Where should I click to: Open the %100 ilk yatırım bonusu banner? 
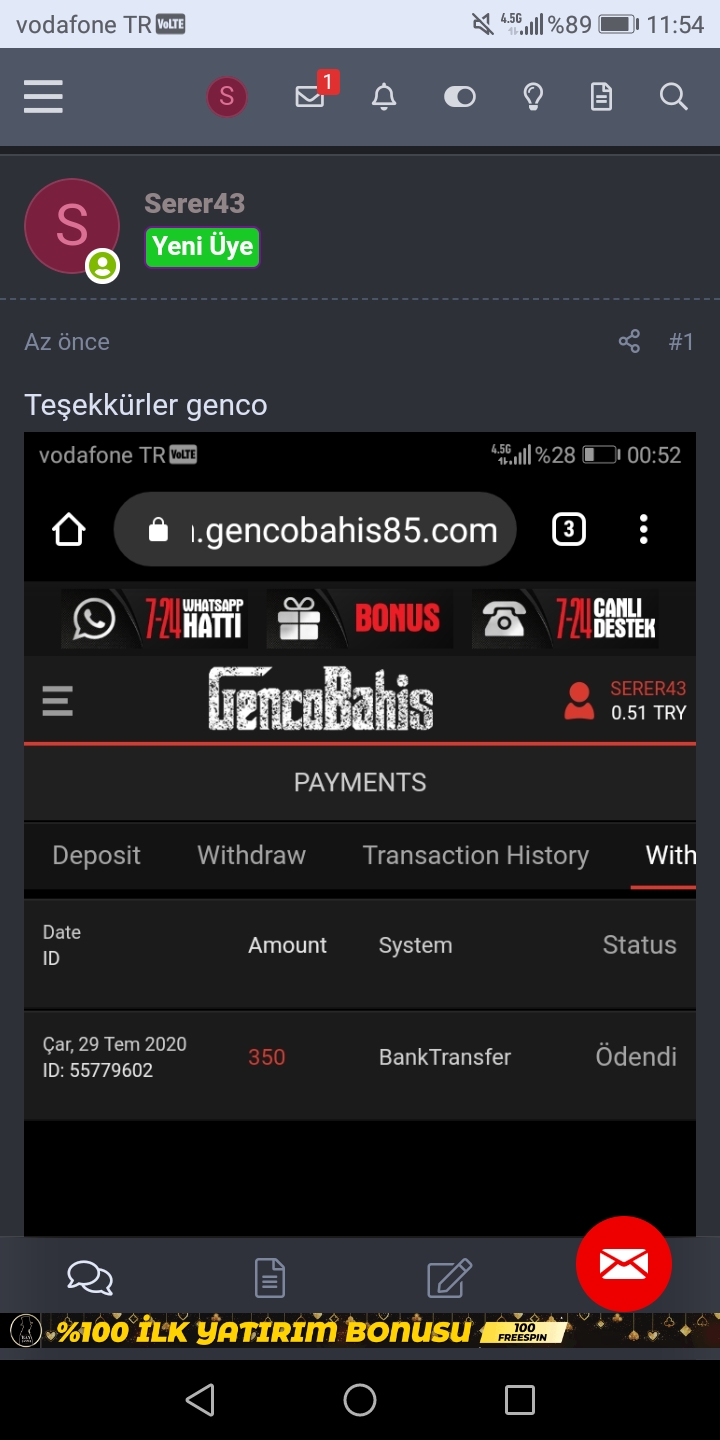360,1330
